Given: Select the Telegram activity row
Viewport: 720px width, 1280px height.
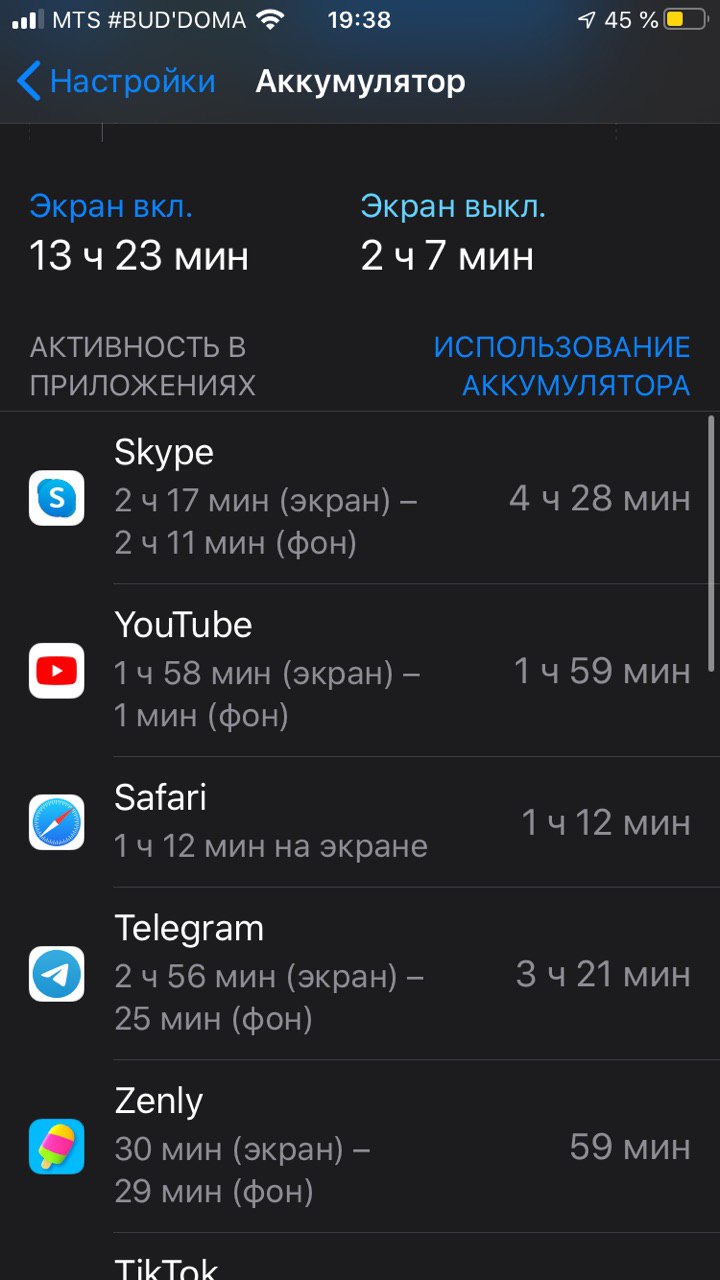Looking at the screenshot, I should coord(360,974).
